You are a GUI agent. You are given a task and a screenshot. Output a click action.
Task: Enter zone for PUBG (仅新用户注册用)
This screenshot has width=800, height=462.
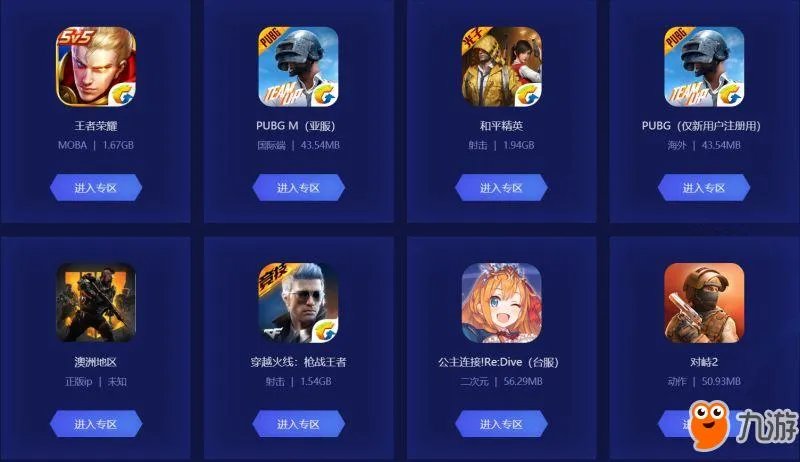[704, 187]
